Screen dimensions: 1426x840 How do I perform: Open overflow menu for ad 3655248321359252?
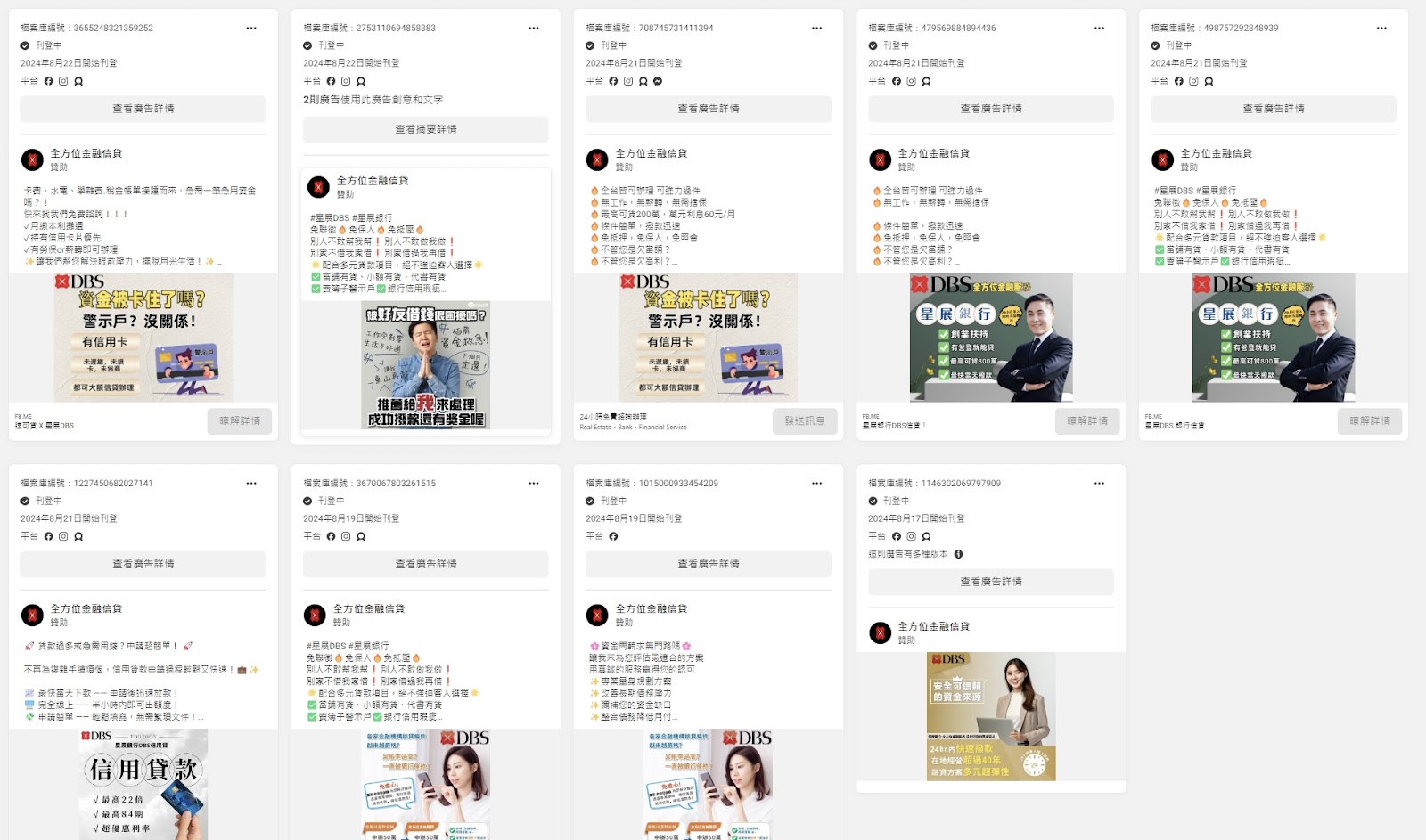(251, 28)
